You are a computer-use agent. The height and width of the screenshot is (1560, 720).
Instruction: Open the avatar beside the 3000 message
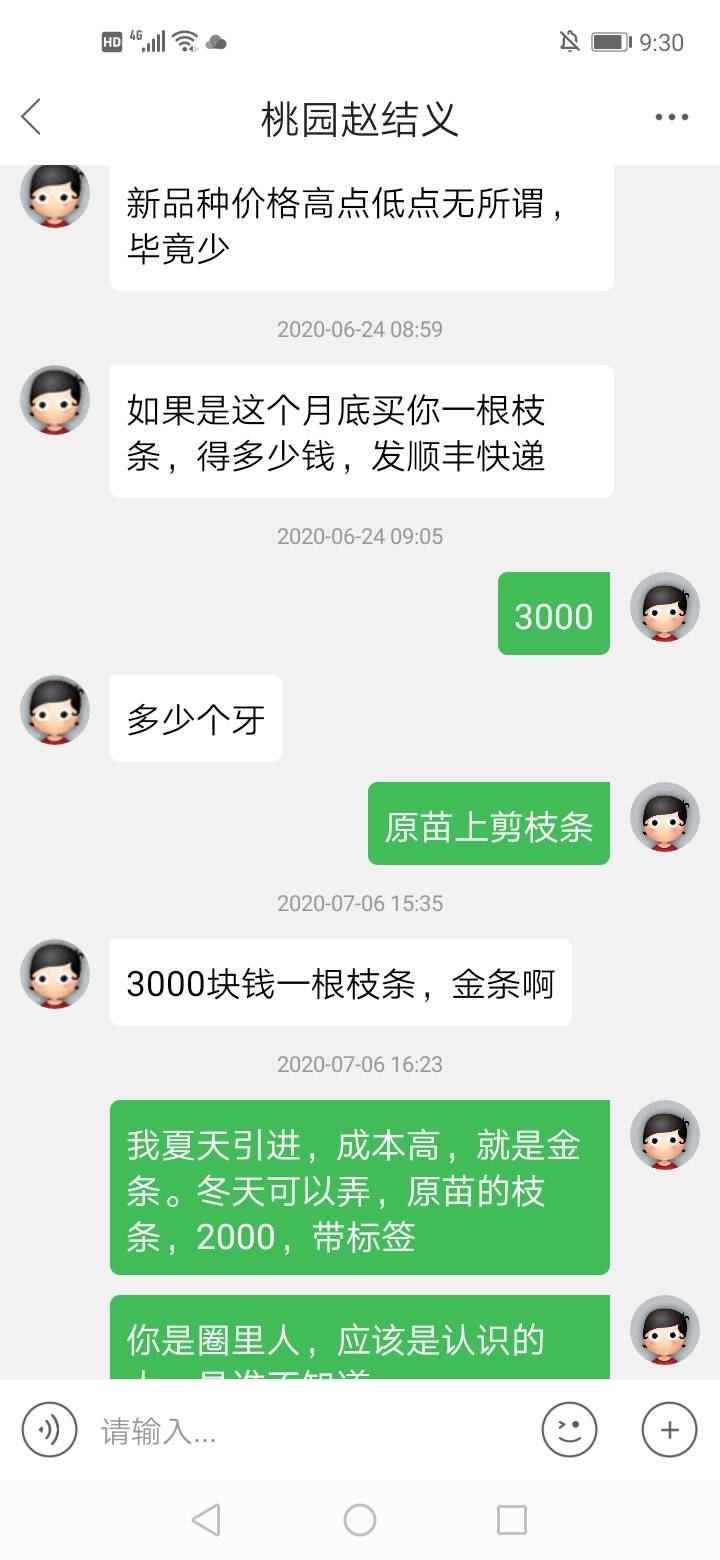point(664,607)
